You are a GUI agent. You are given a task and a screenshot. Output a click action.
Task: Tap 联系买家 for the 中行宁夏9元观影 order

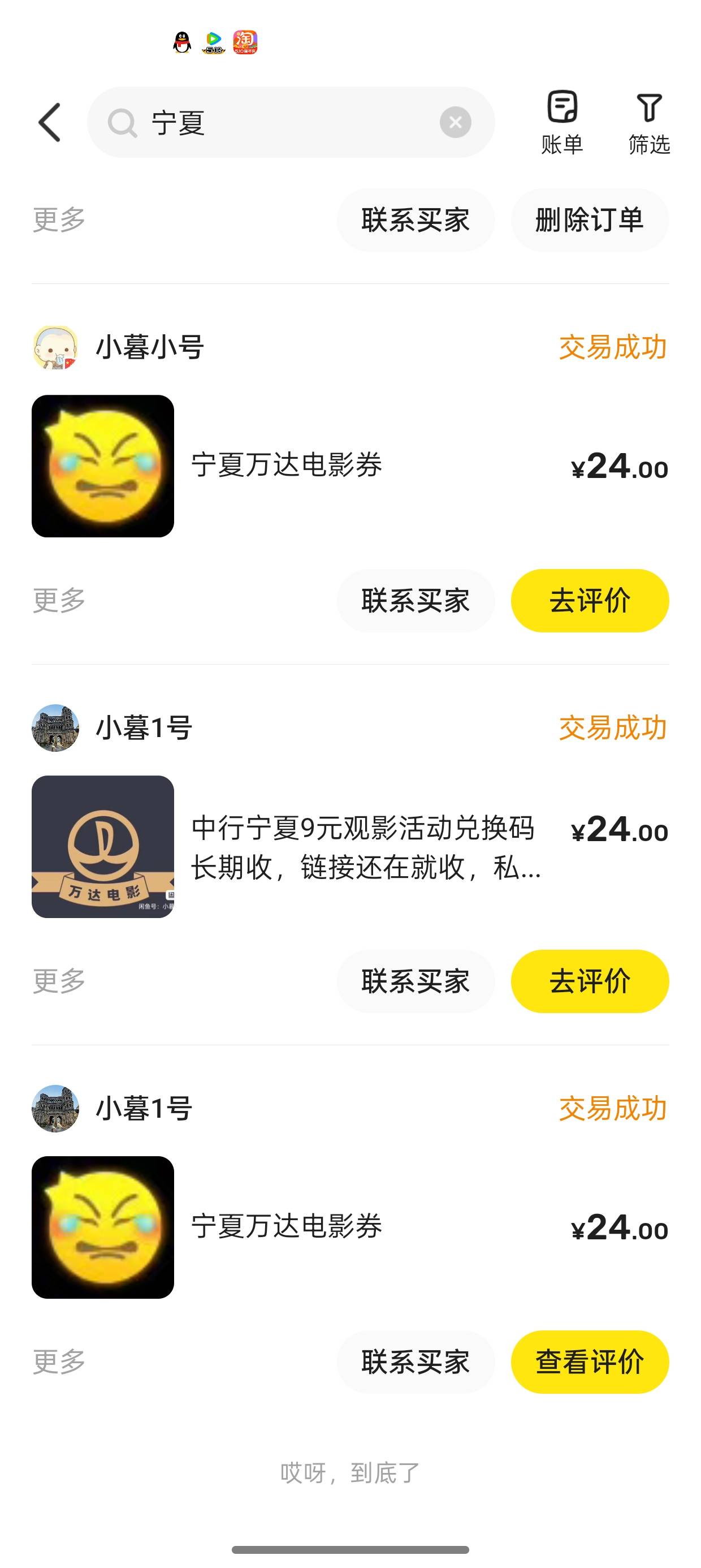click(x=416, y=981)
